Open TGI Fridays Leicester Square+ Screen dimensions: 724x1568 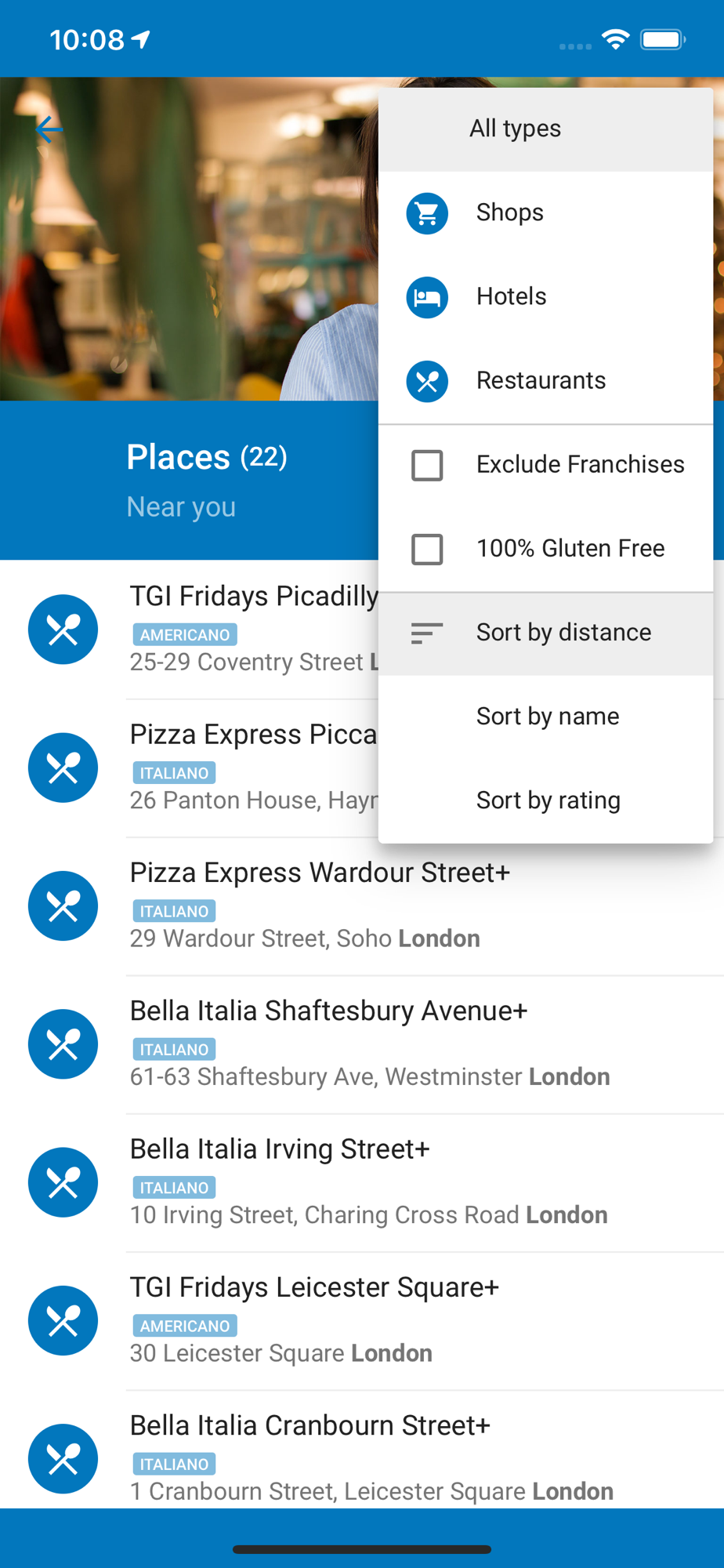coord(362,1321)
